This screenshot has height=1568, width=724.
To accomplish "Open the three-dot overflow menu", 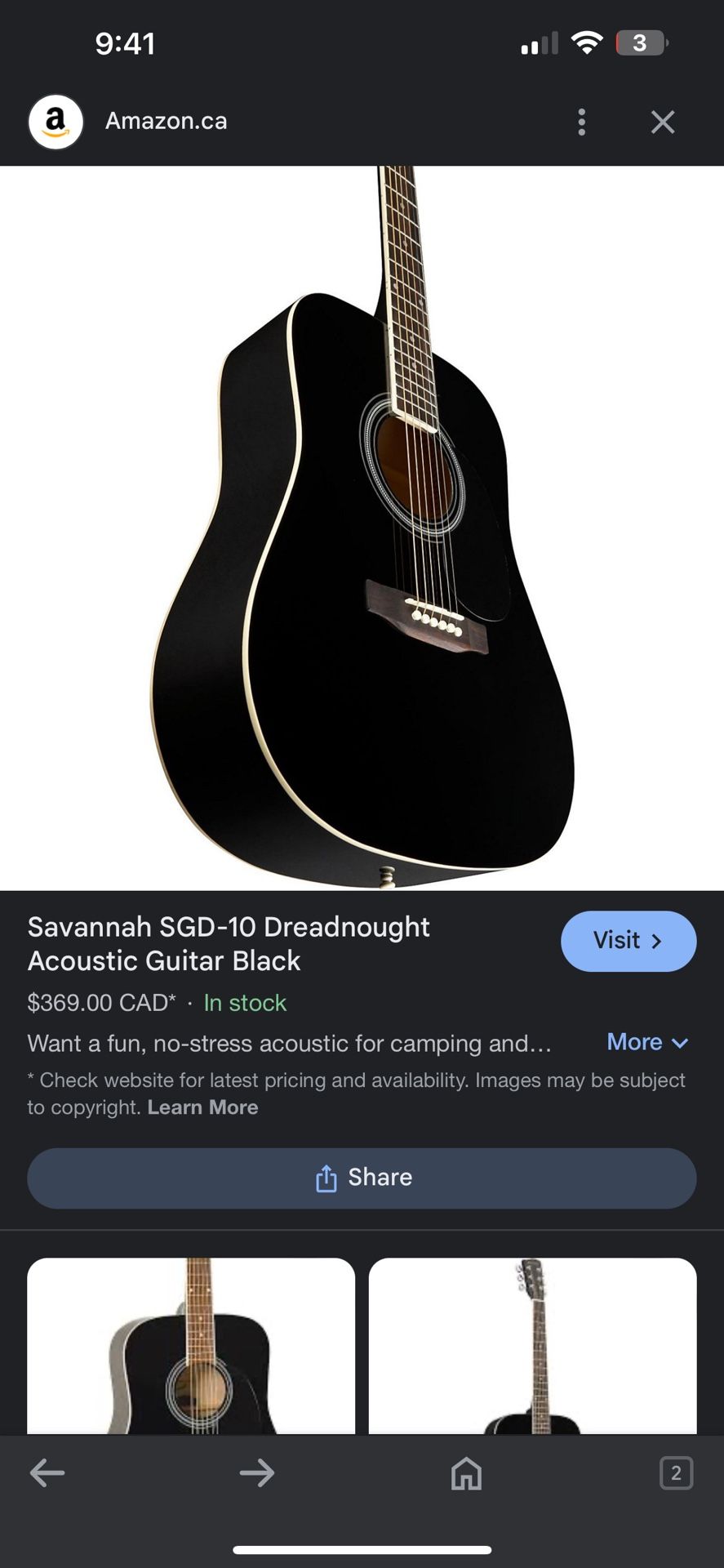I will 581,122.
